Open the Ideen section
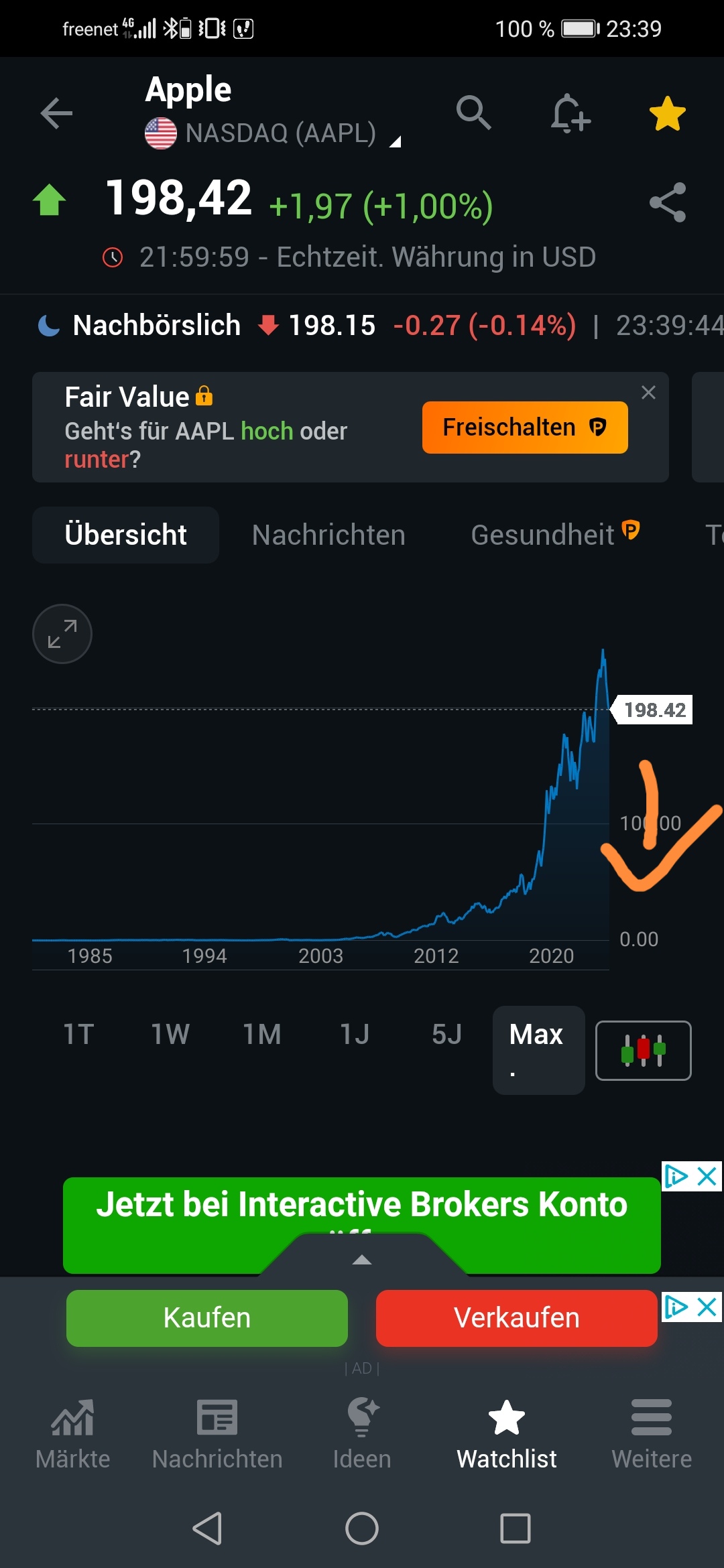Image resolution: width=724 pixels, height=1568 pixels. pos(362,1434)
